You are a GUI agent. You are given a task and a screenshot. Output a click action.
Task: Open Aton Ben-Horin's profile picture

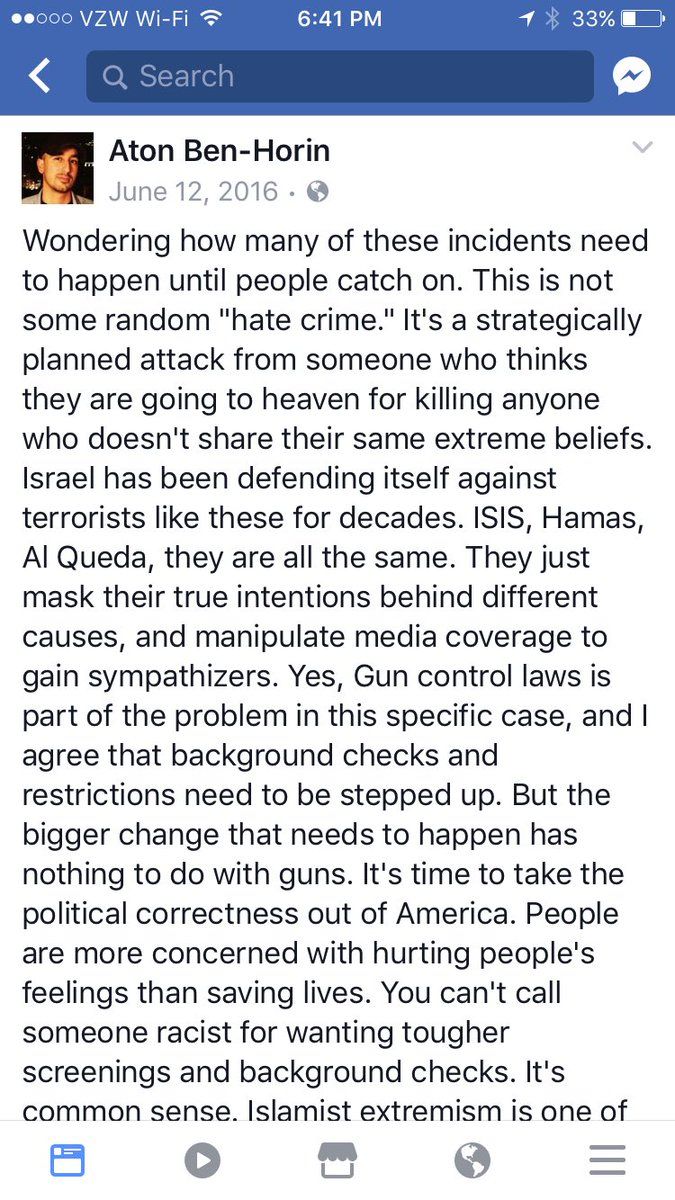tap(57, 168)
